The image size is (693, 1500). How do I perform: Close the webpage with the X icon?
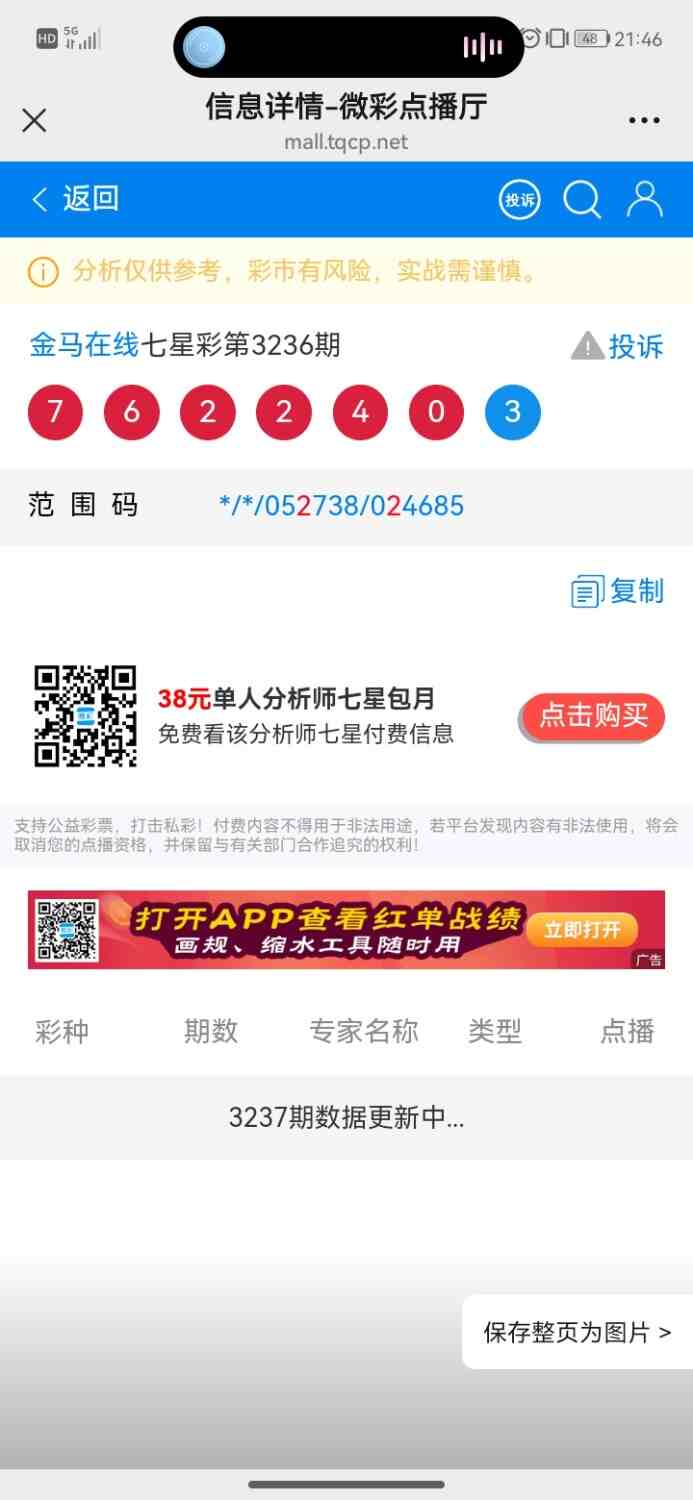pos(34,121)
